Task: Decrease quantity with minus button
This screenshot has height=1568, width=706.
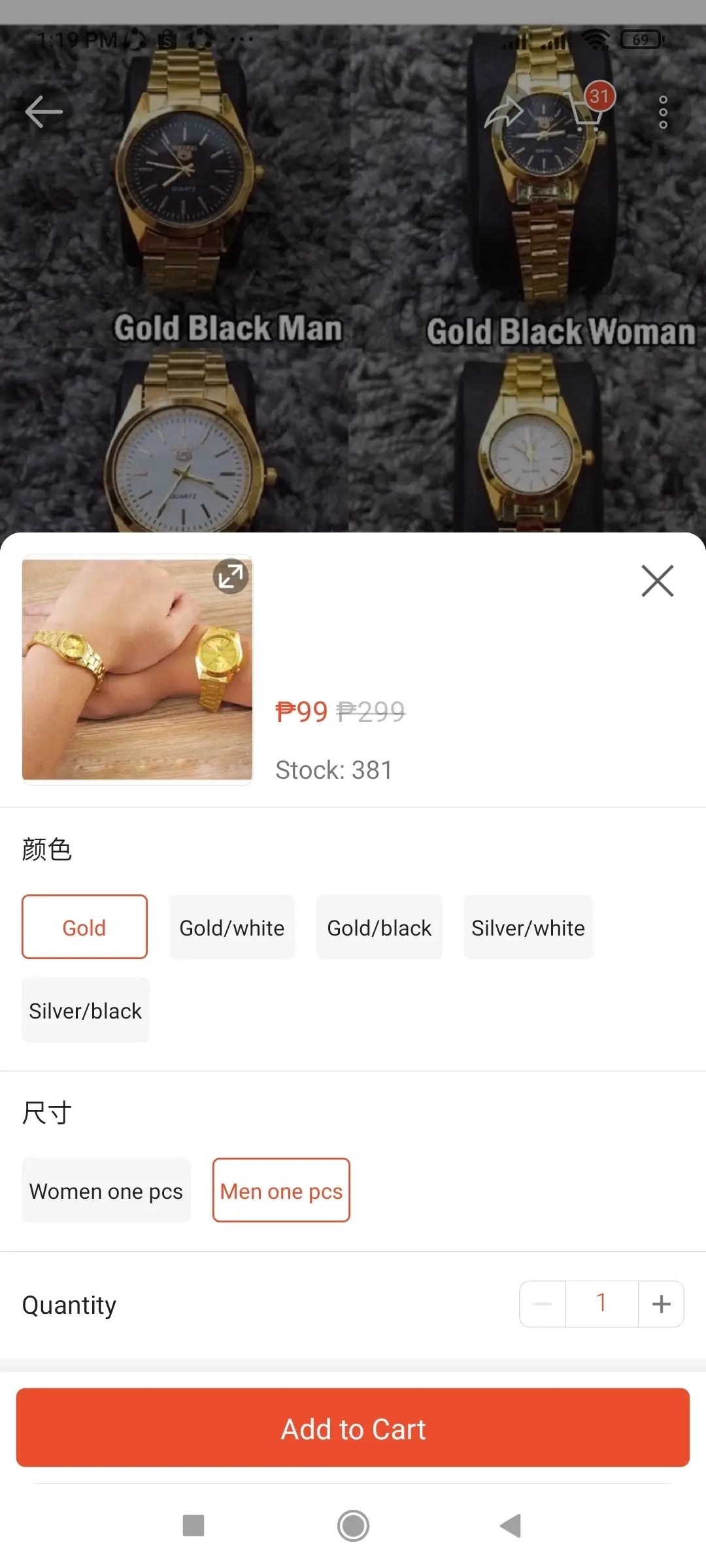Action: coord(543,1304)
